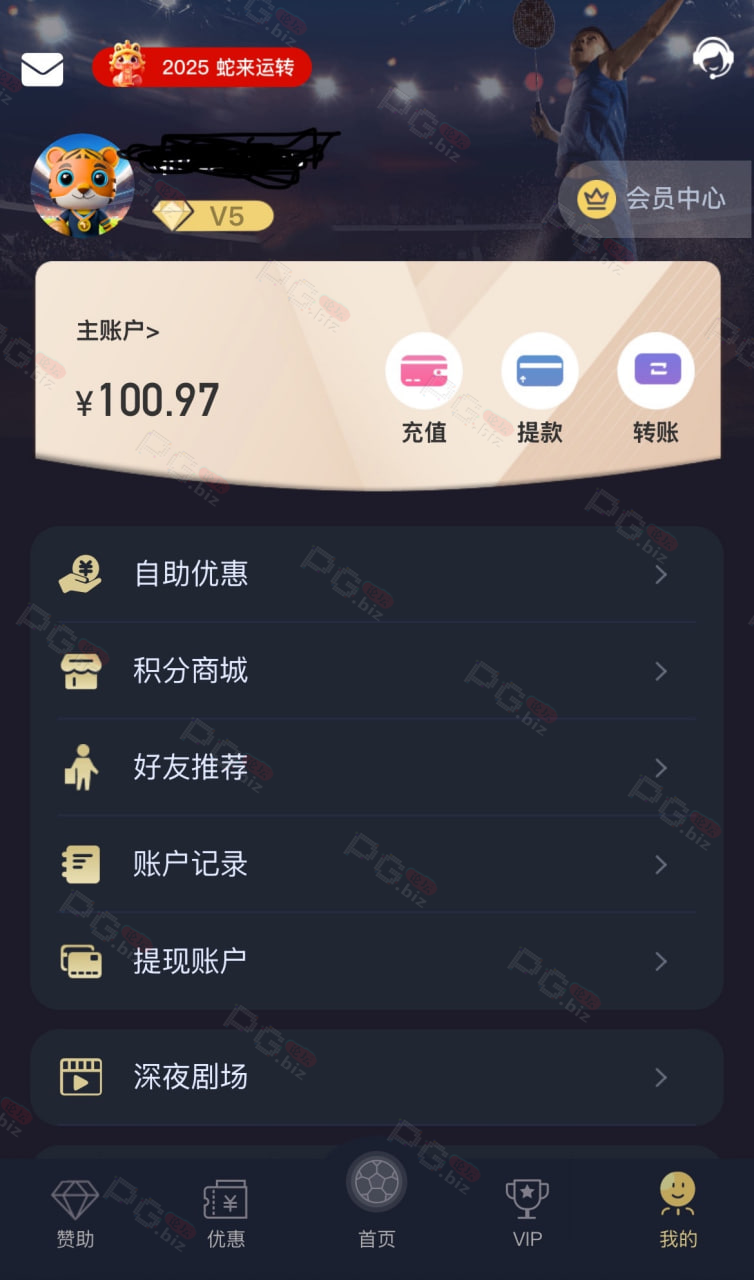Open 深夜剧场 row
Viewport: 754px width, 1280px height.
377,1077
